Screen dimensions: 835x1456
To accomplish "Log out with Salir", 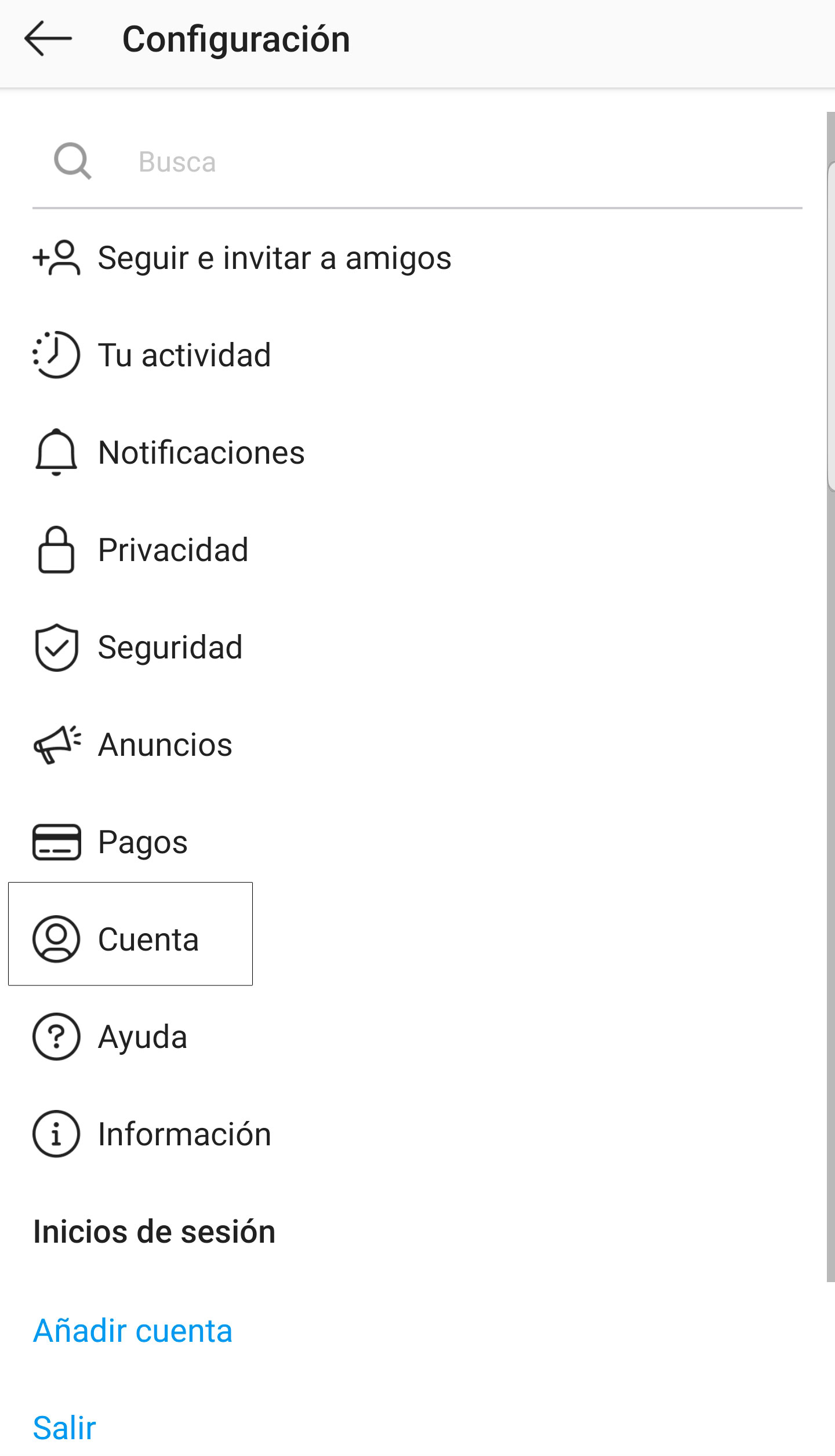I will 64,1428.
